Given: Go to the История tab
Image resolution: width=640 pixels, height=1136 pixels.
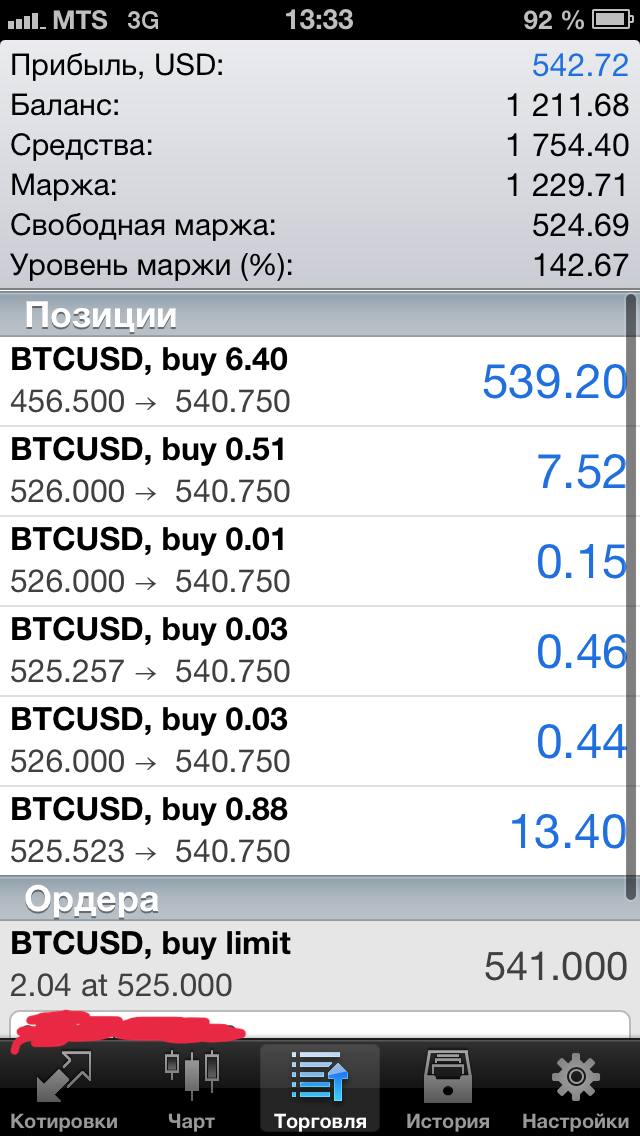Looking at the screenshot, I should tap(447, 1089).
